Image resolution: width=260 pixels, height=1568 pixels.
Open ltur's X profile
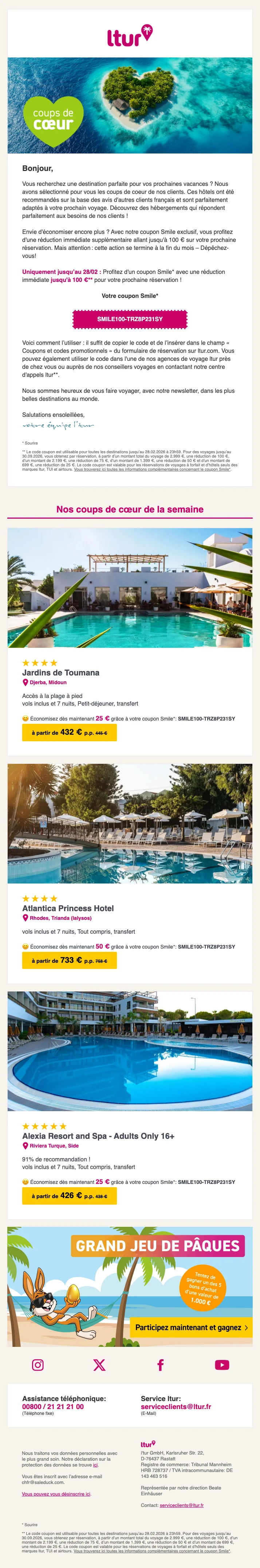pos(99,1365)
